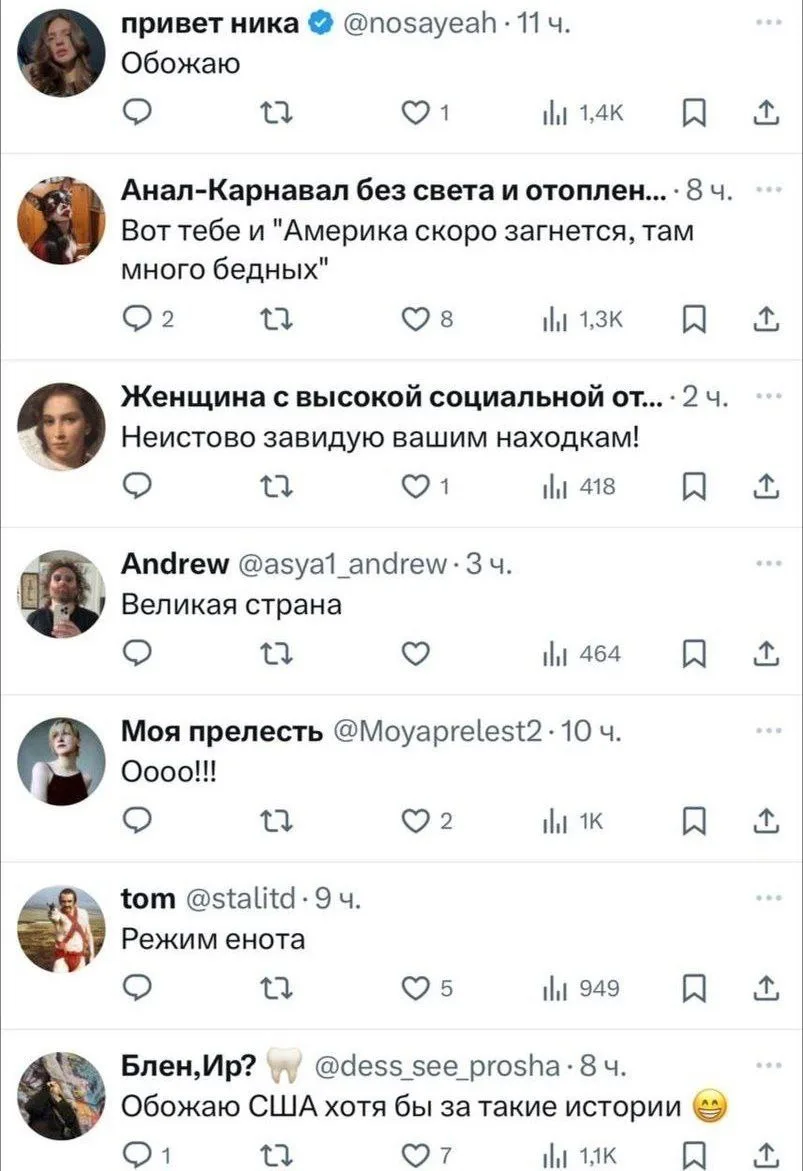
Task: Share the "Великая страна" reply by Andrew
Action: pyautogui.click(x=766, y=653)
